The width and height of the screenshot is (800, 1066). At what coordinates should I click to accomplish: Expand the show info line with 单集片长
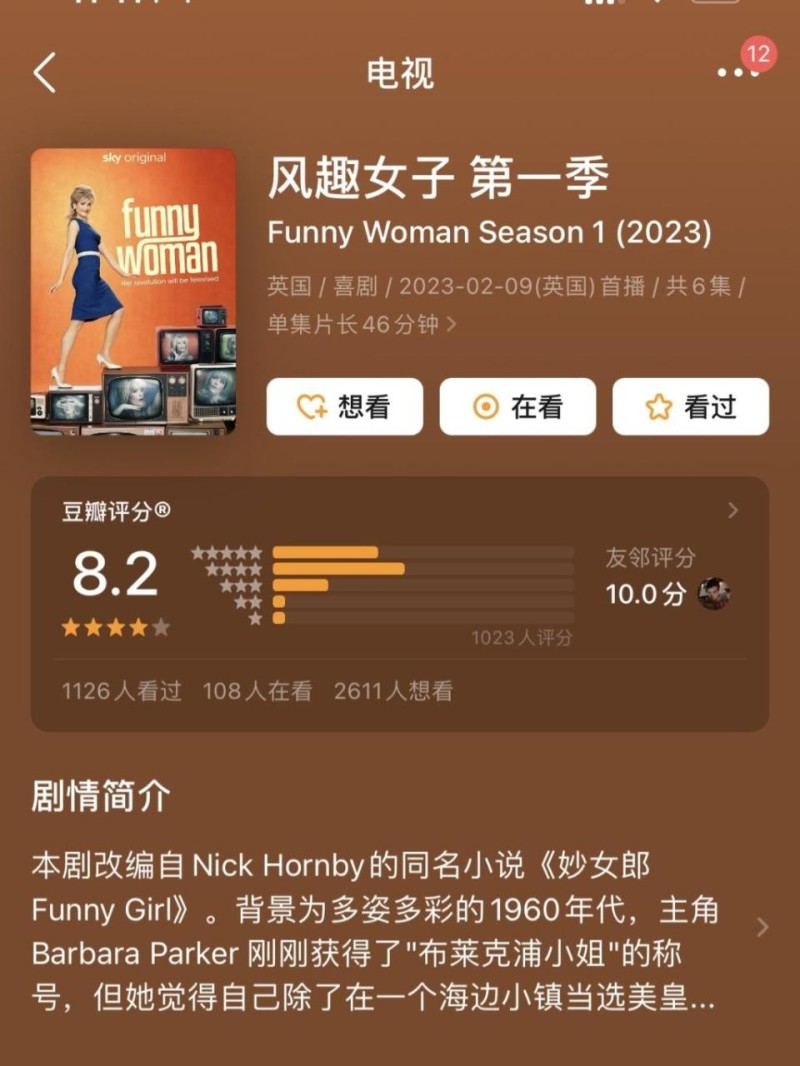(451, 324)
